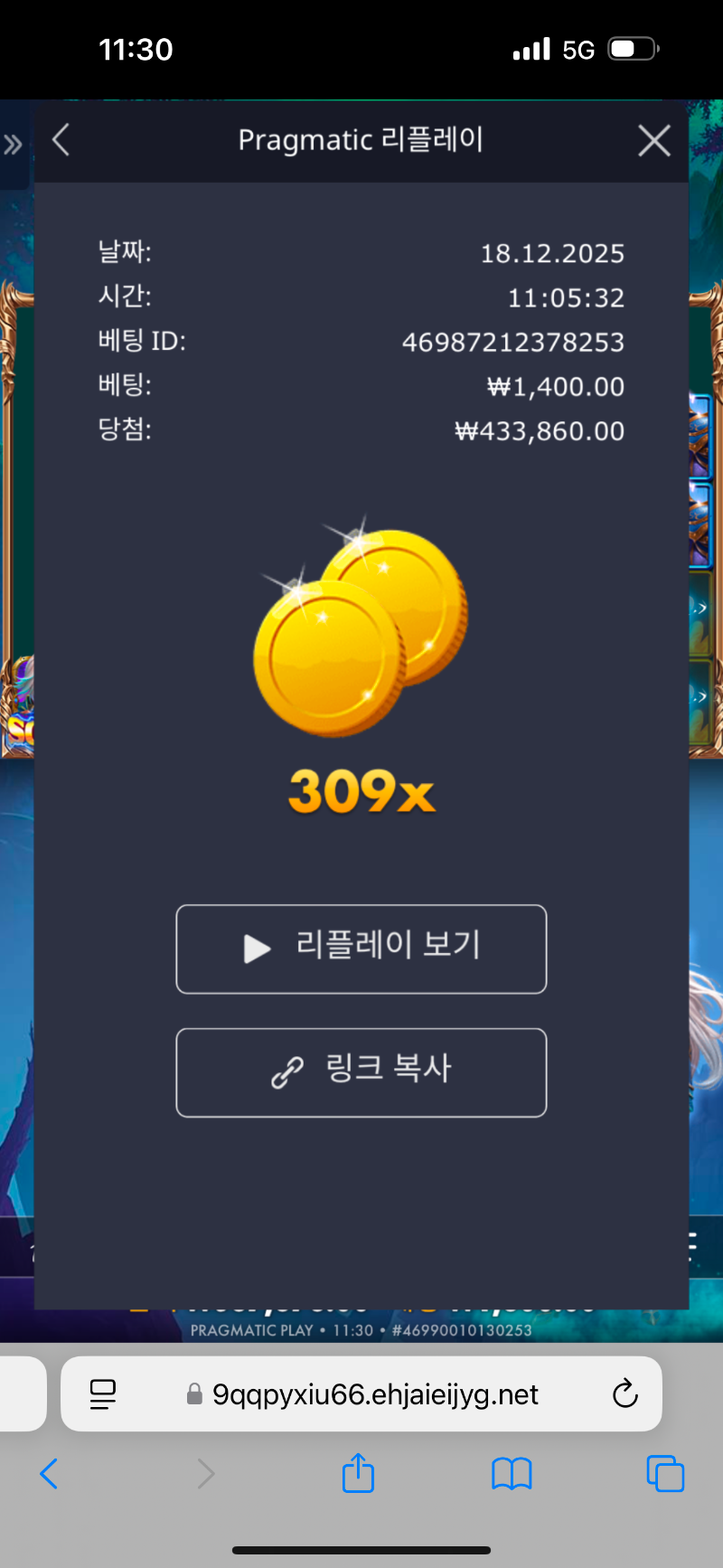723x1568 pixels.
Task: Close the Pragmatic replay dialog
Action: [653, 141]
